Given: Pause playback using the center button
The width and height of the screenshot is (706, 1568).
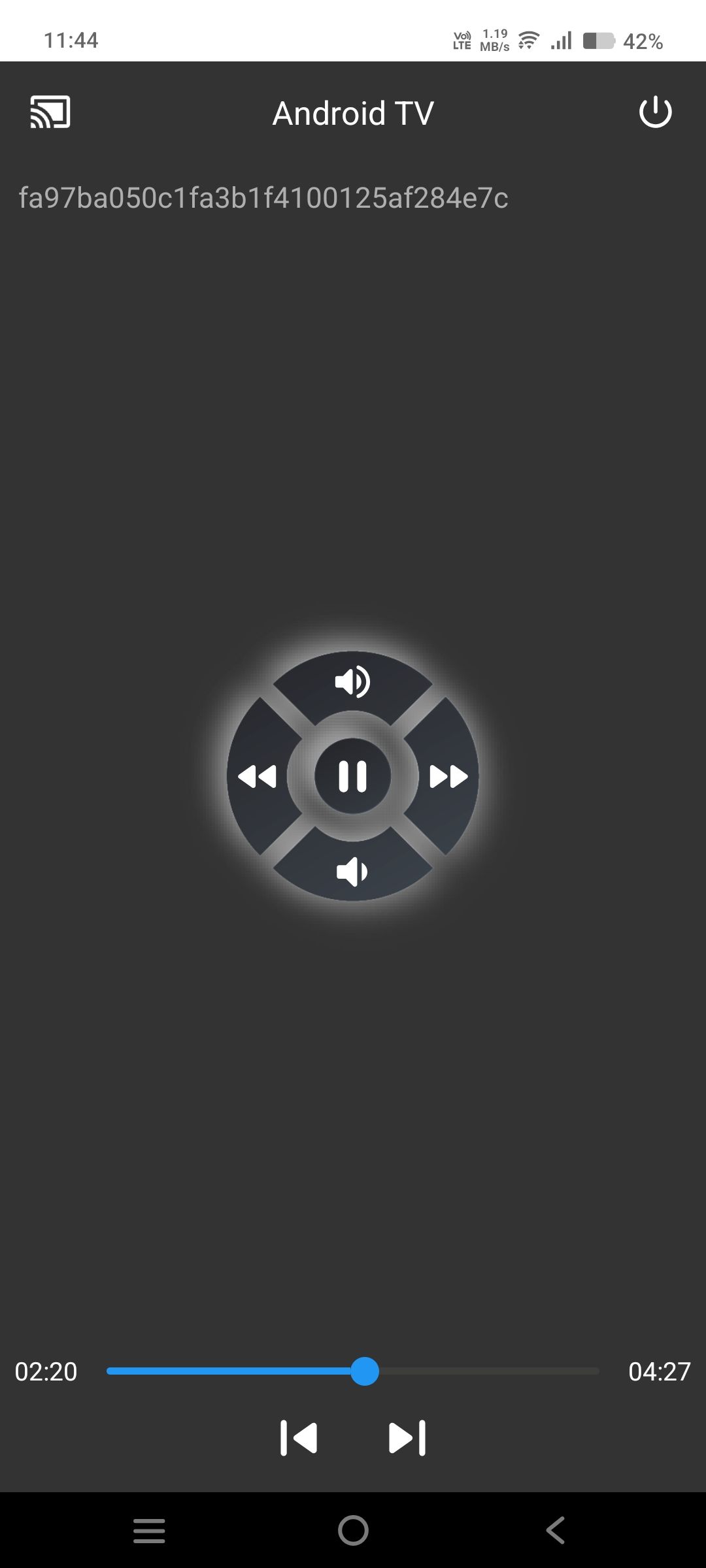Looking at the screenshot, I should tap(352, 777).
